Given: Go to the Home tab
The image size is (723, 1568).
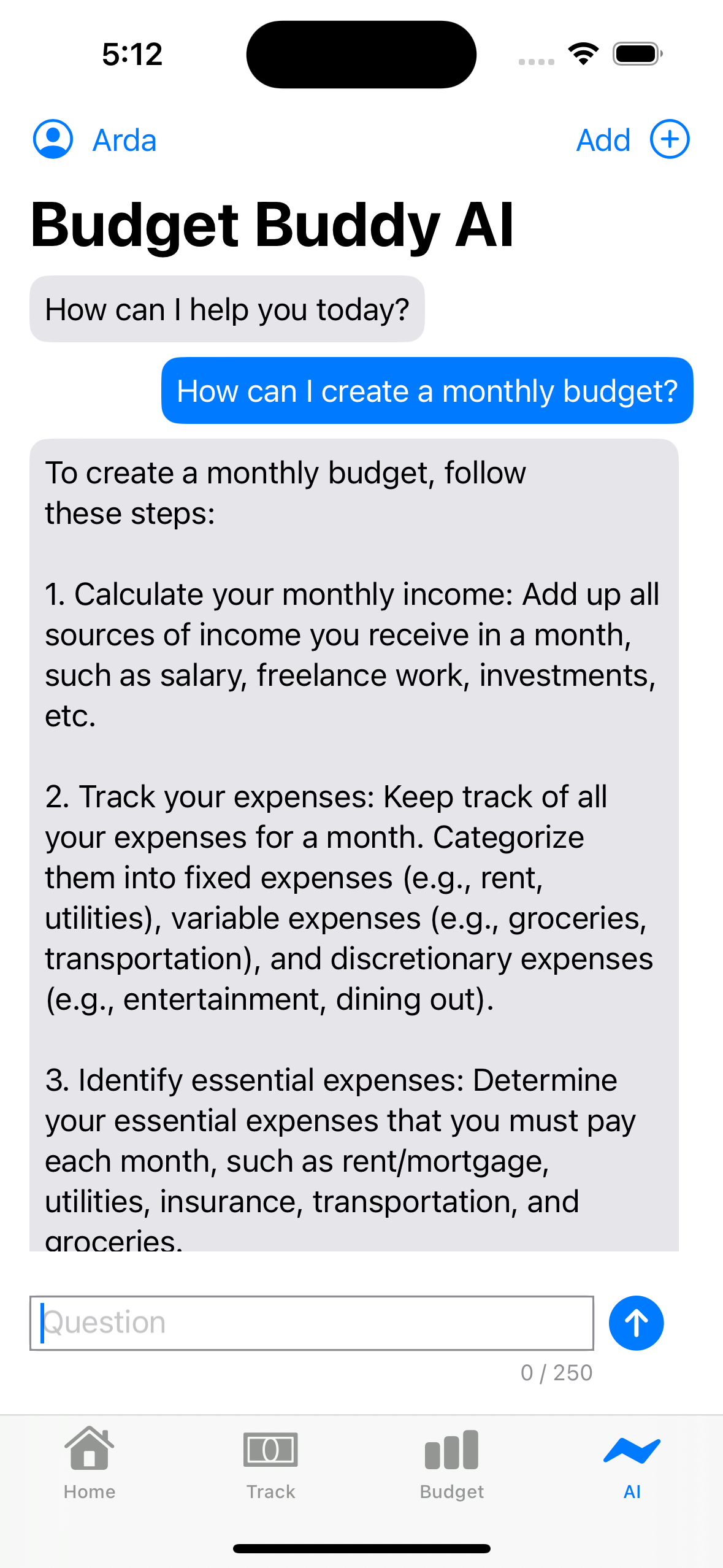Looking at the screenshot, I should coord(90,1463).
